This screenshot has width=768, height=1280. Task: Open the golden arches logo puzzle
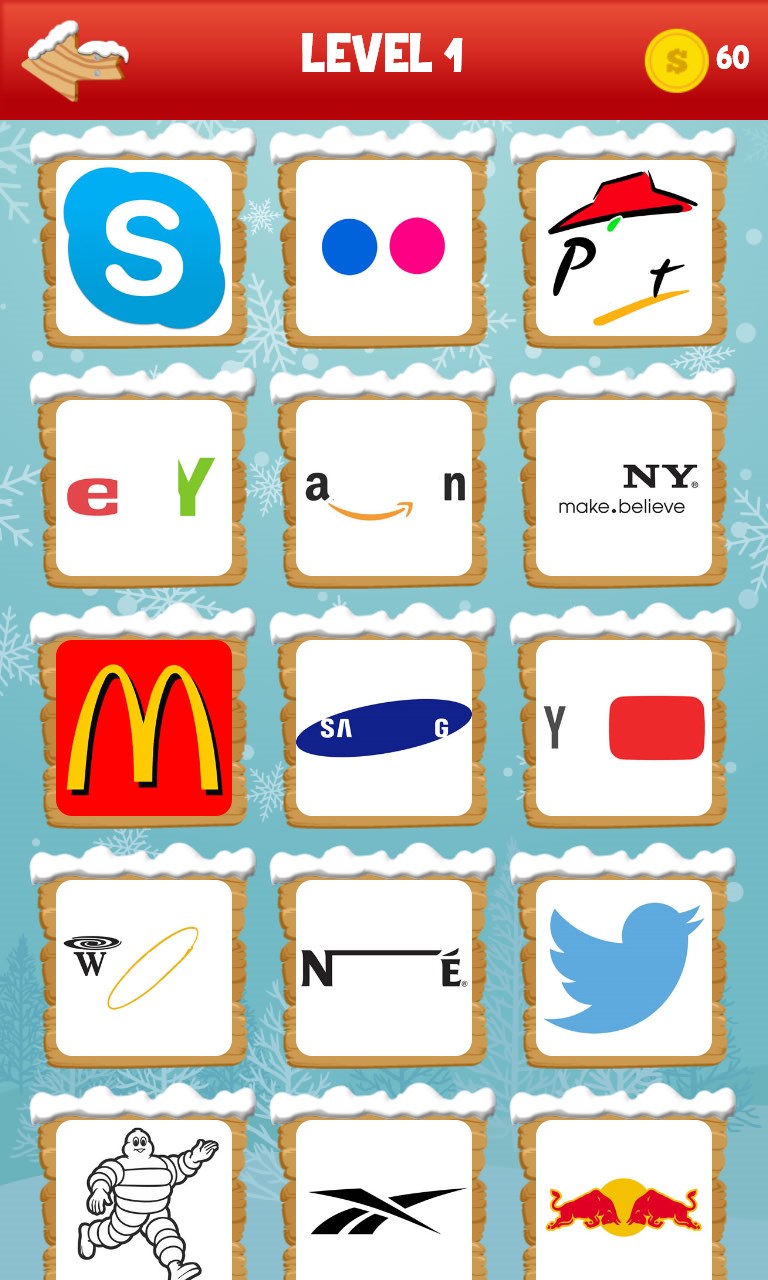click(x=144, y=728)
